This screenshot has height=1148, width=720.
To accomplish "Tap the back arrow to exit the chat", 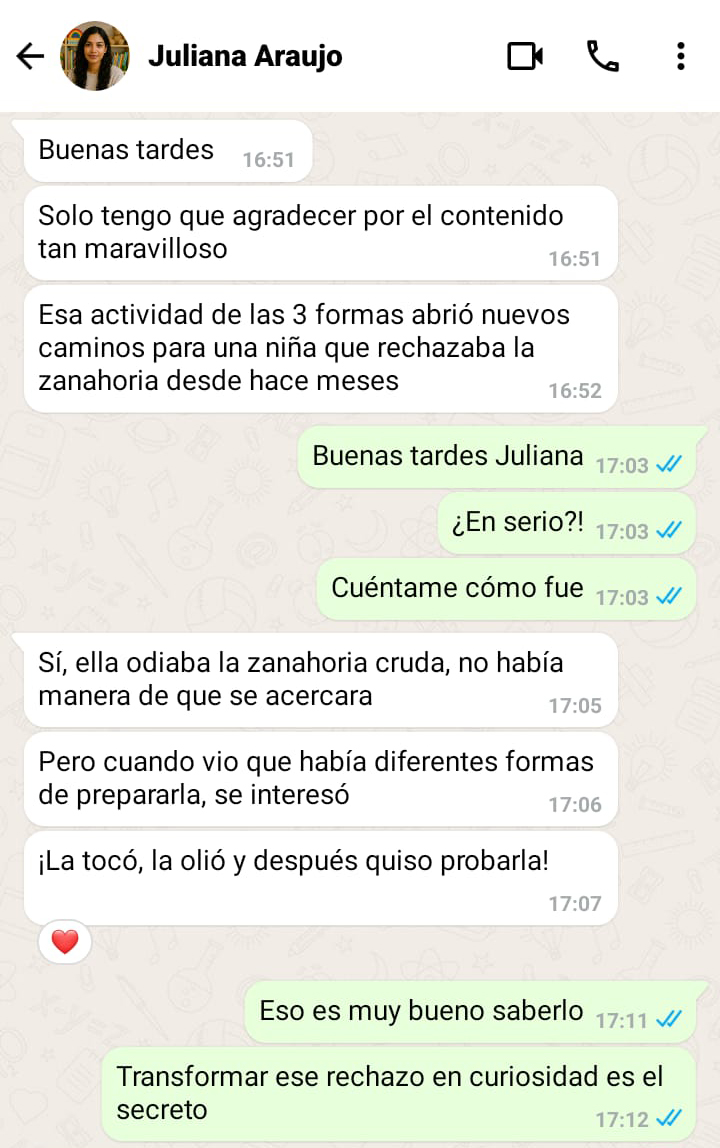I will (x=30, y=56).
